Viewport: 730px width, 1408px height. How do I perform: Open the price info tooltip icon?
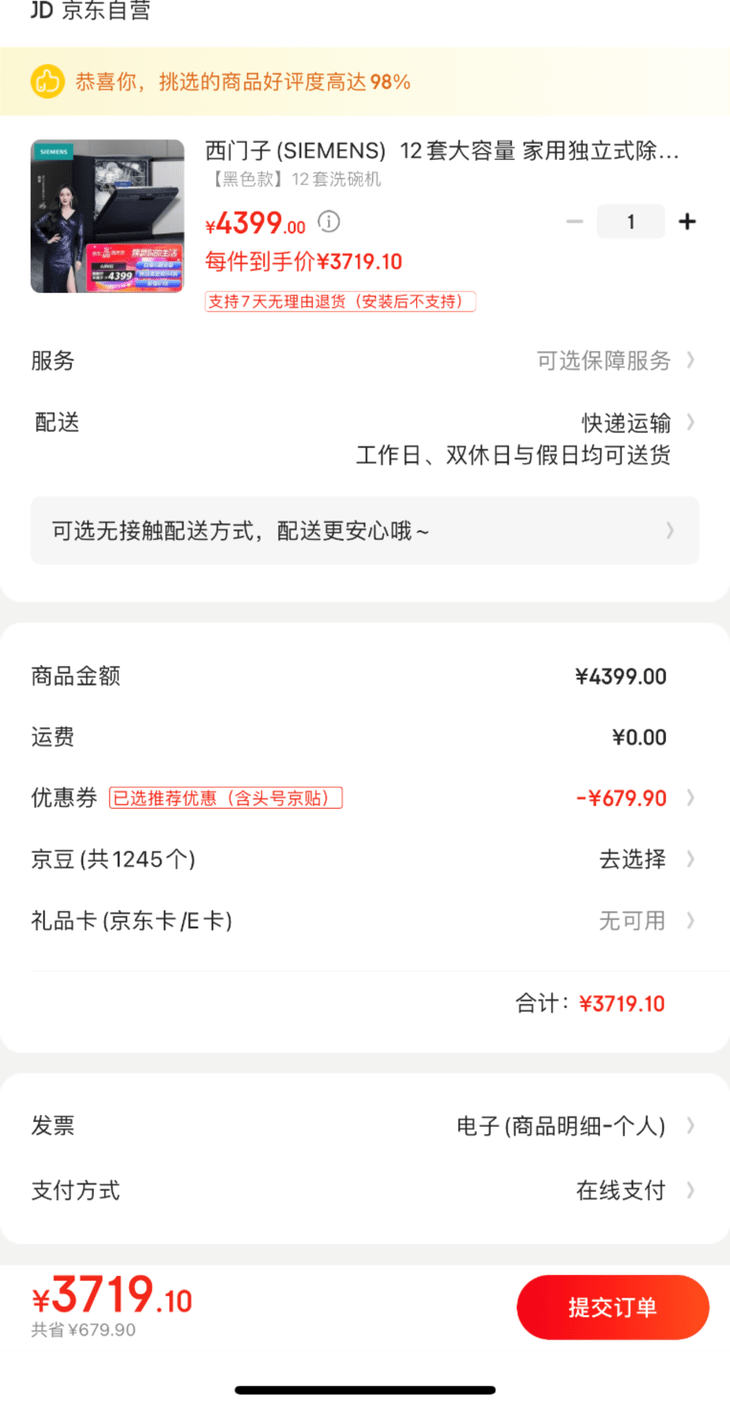(x=329, y=222)
